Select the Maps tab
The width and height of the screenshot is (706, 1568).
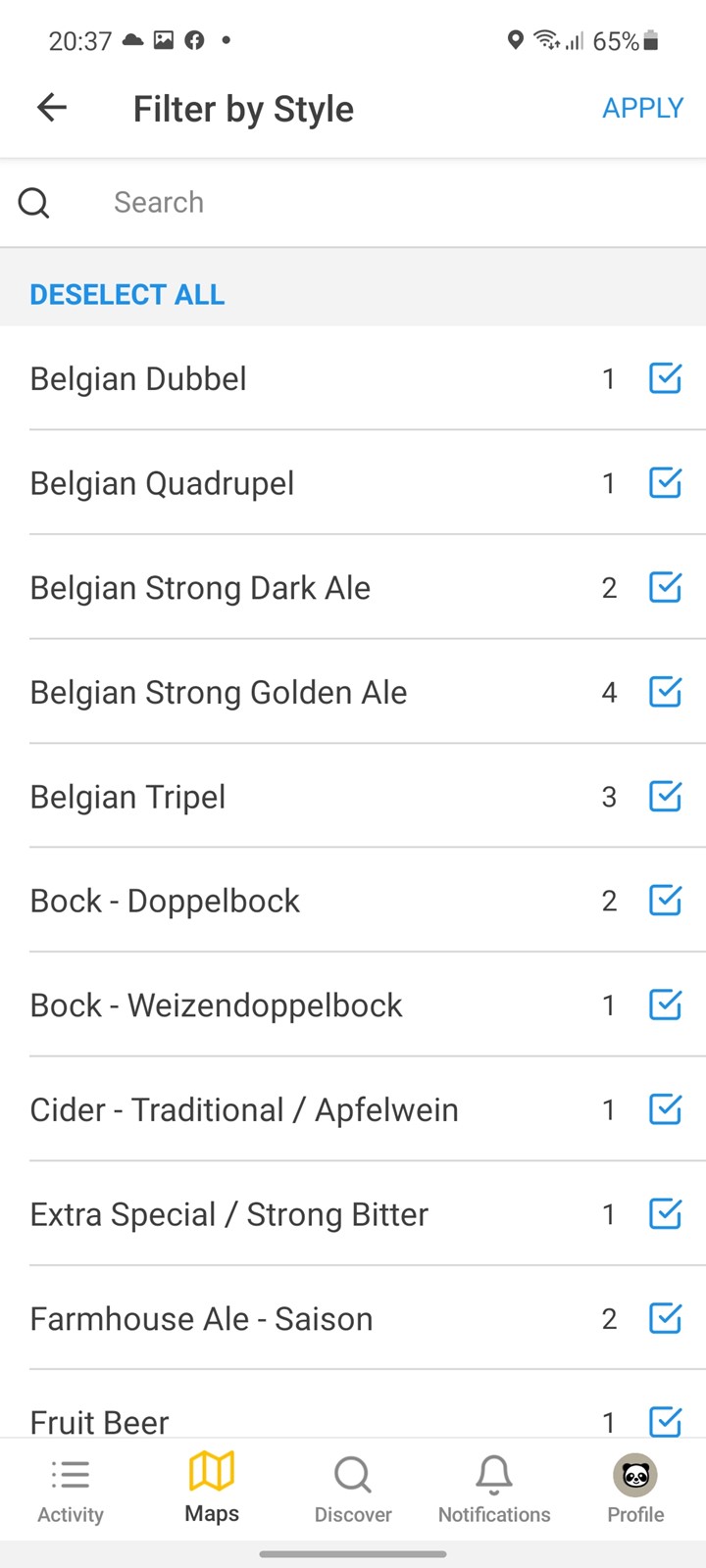coord(212,1490)
